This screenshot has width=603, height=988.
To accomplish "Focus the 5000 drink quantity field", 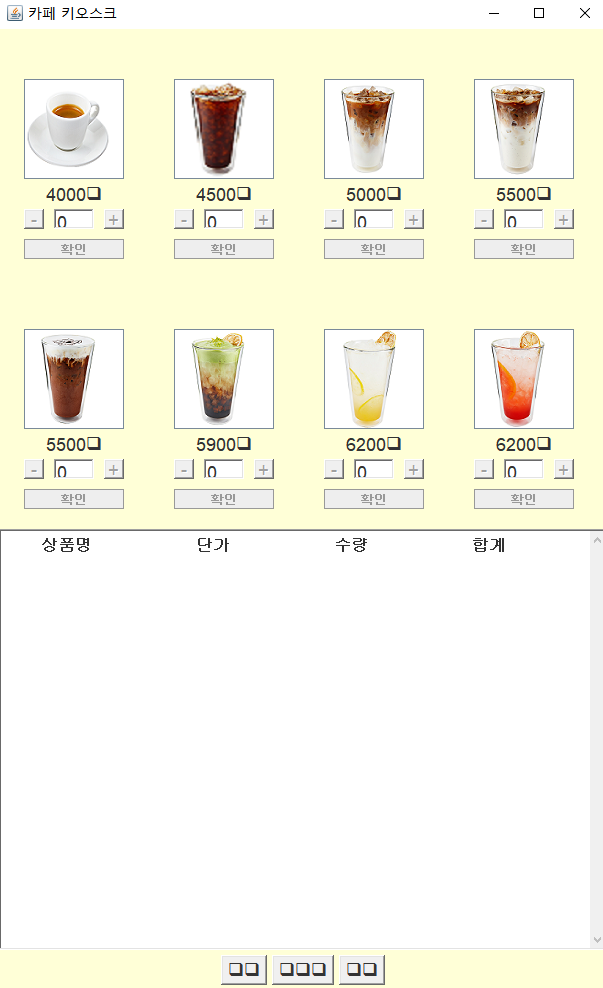I will point(374,219).
